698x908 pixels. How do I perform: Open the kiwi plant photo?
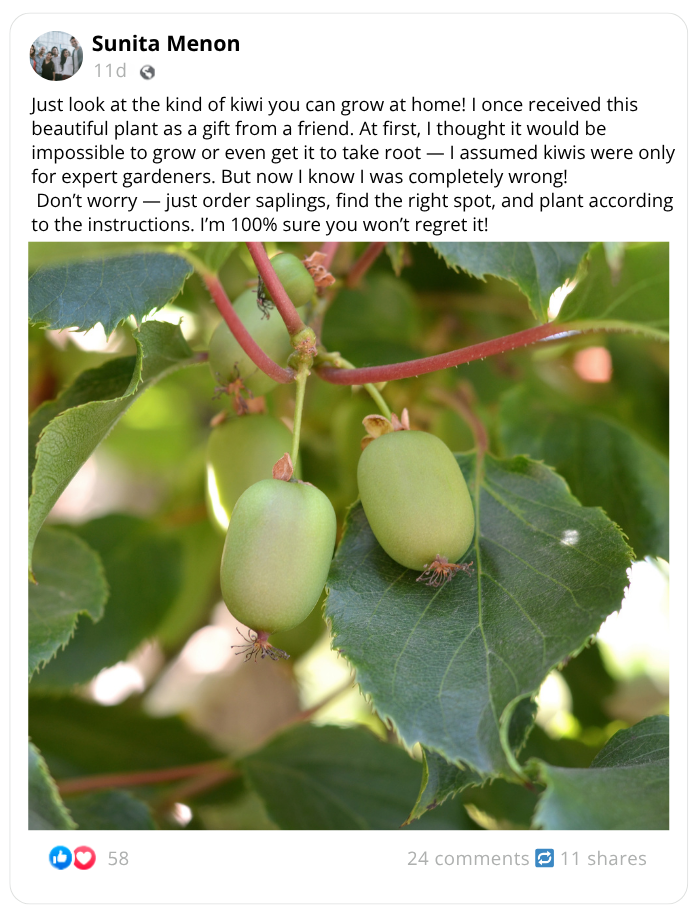point(348,535)
